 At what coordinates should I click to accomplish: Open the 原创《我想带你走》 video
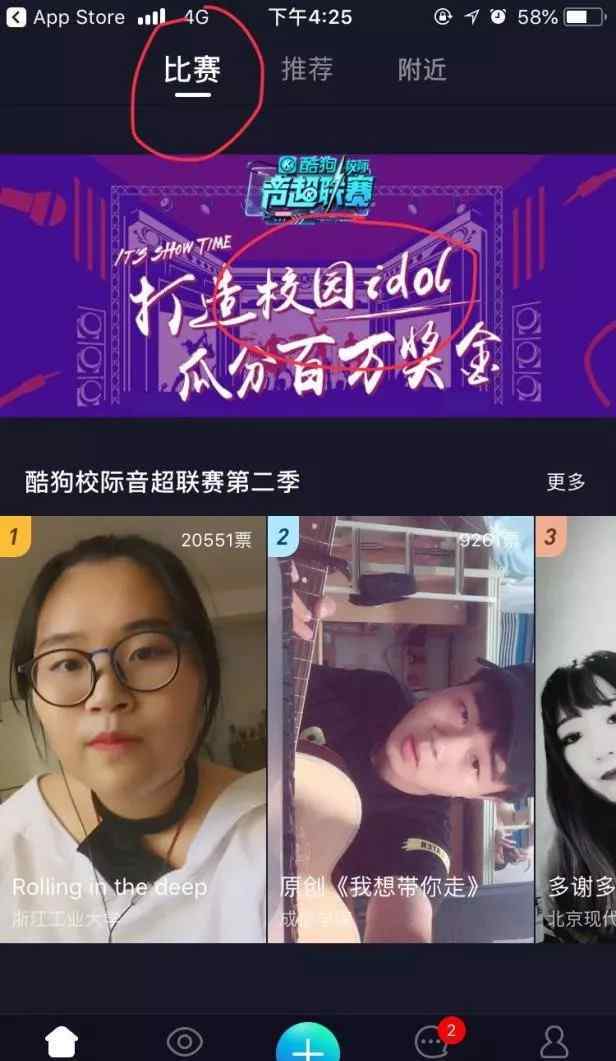401,729
